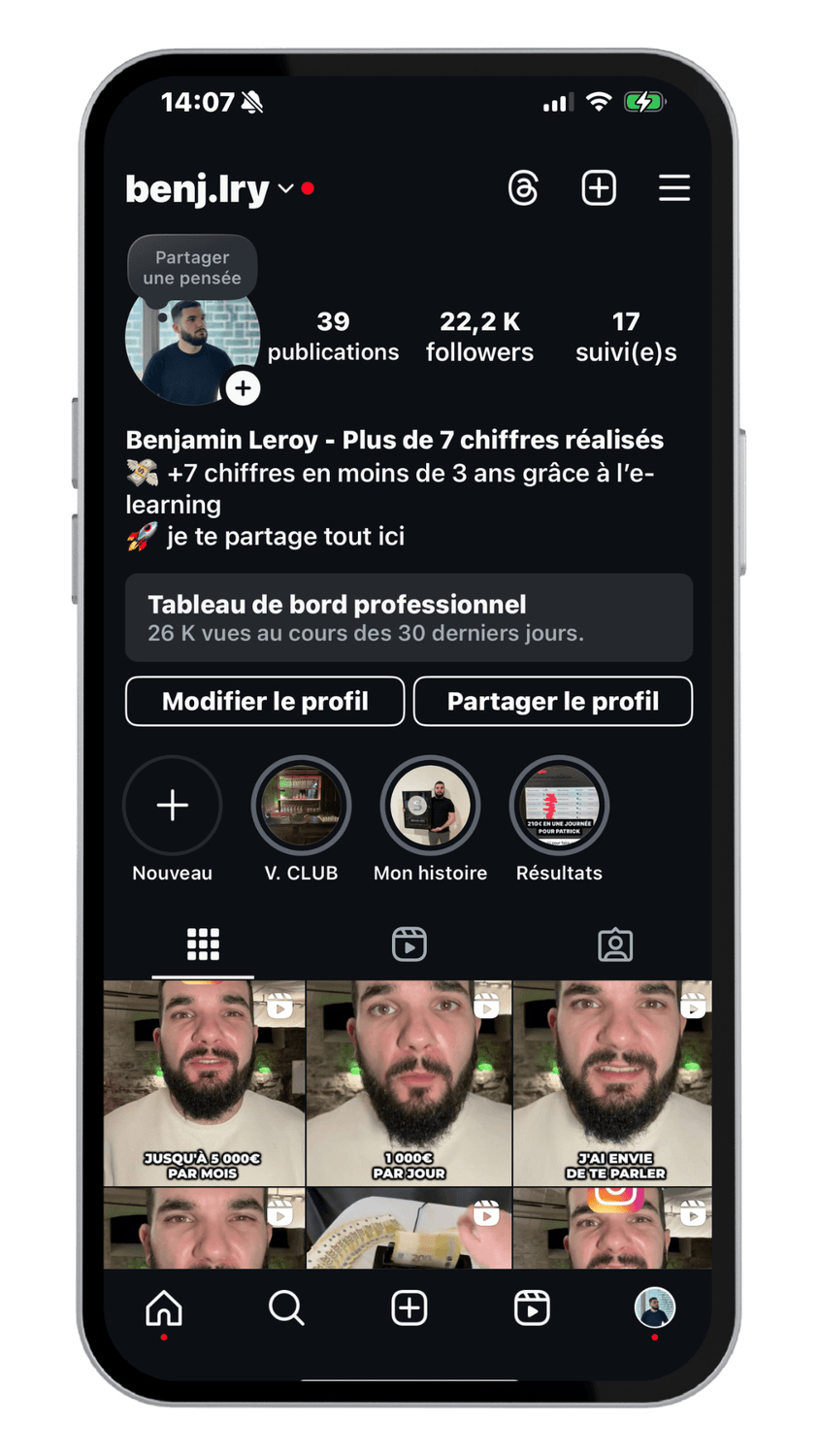The image size is (819, 1456).
Task: Open the reel 'Jusqu'à 5 000€ par mois'
Action: [x=204, y=1082]
